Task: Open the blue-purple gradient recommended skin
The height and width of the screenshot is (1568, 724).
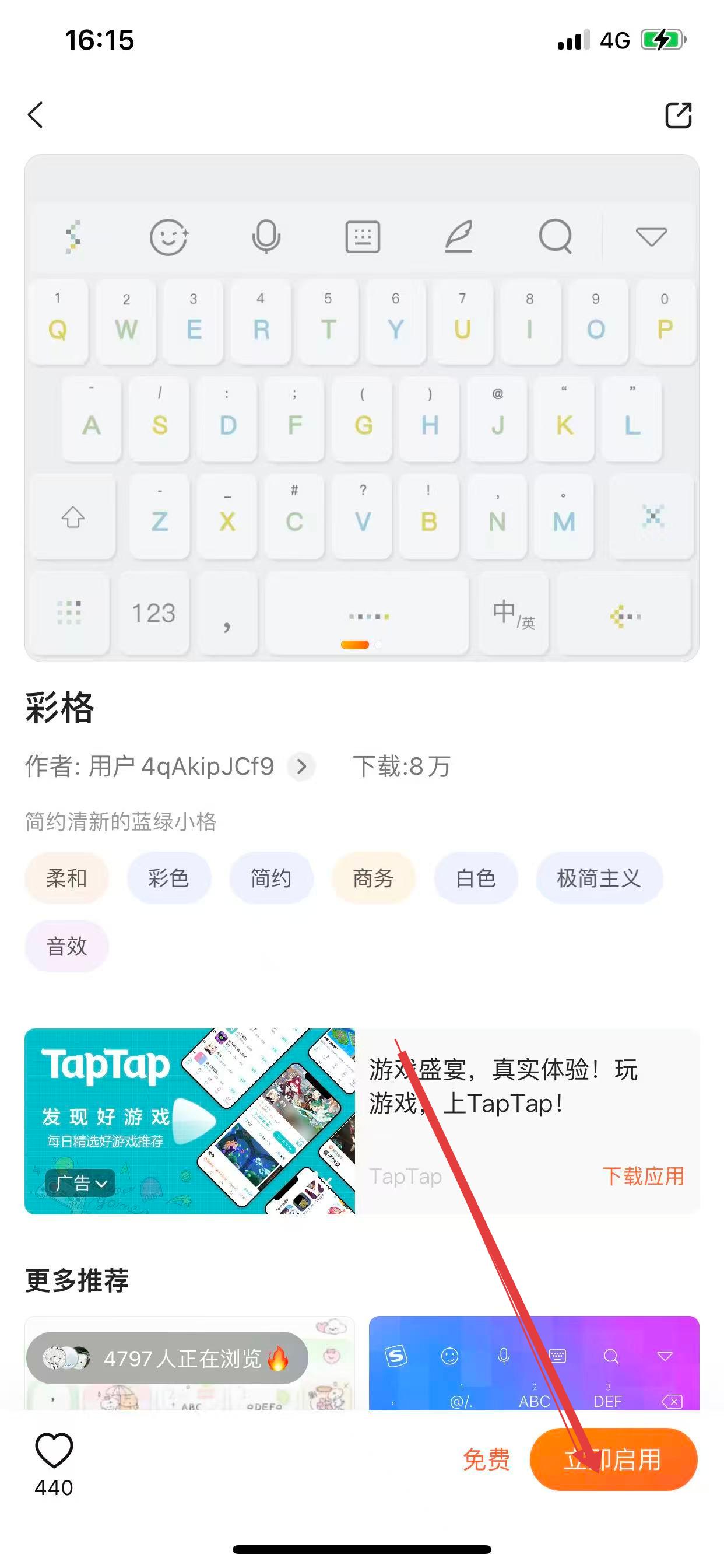Action: tap(533, 1363)
